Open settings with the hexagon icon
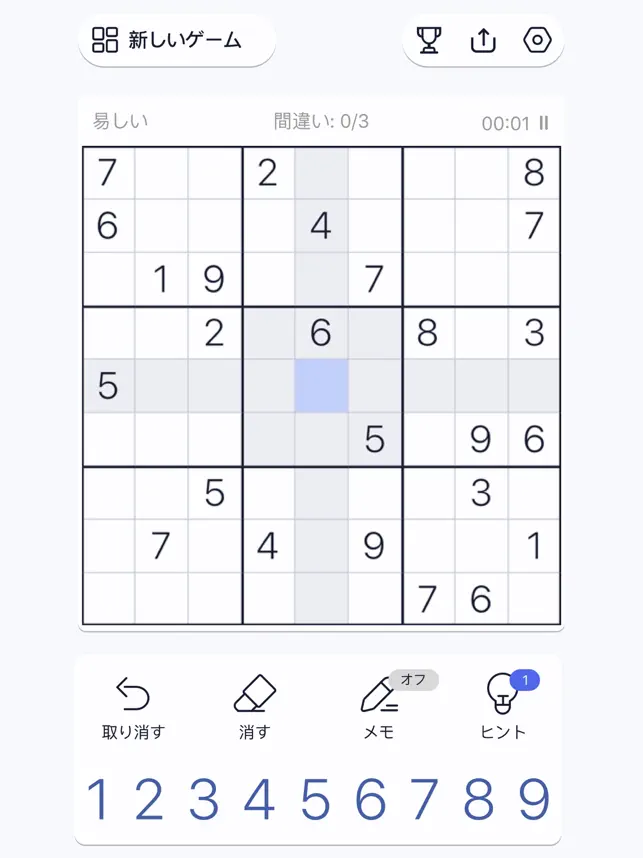The image size is (643, 858). coord(537,41)
